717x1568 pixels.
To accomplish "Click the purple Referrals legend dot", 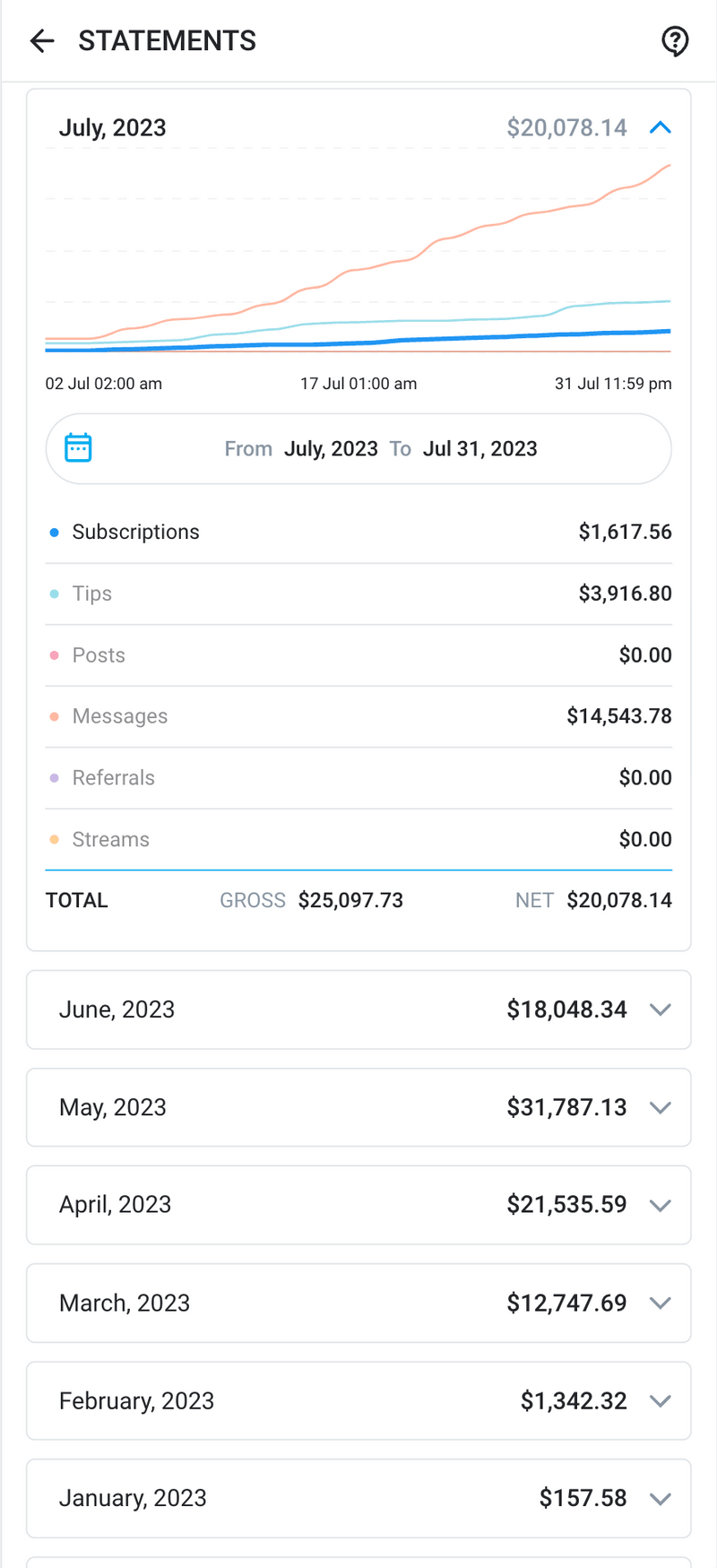I will (x=54, y=777).
